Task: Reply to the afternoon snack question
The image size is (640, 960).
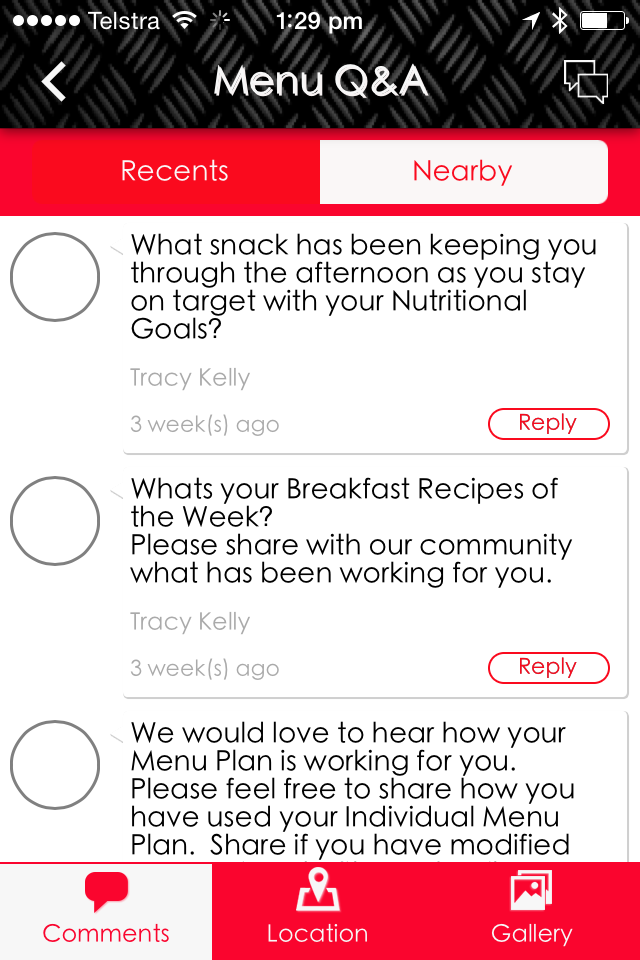Action: click(x=548, y=423)
